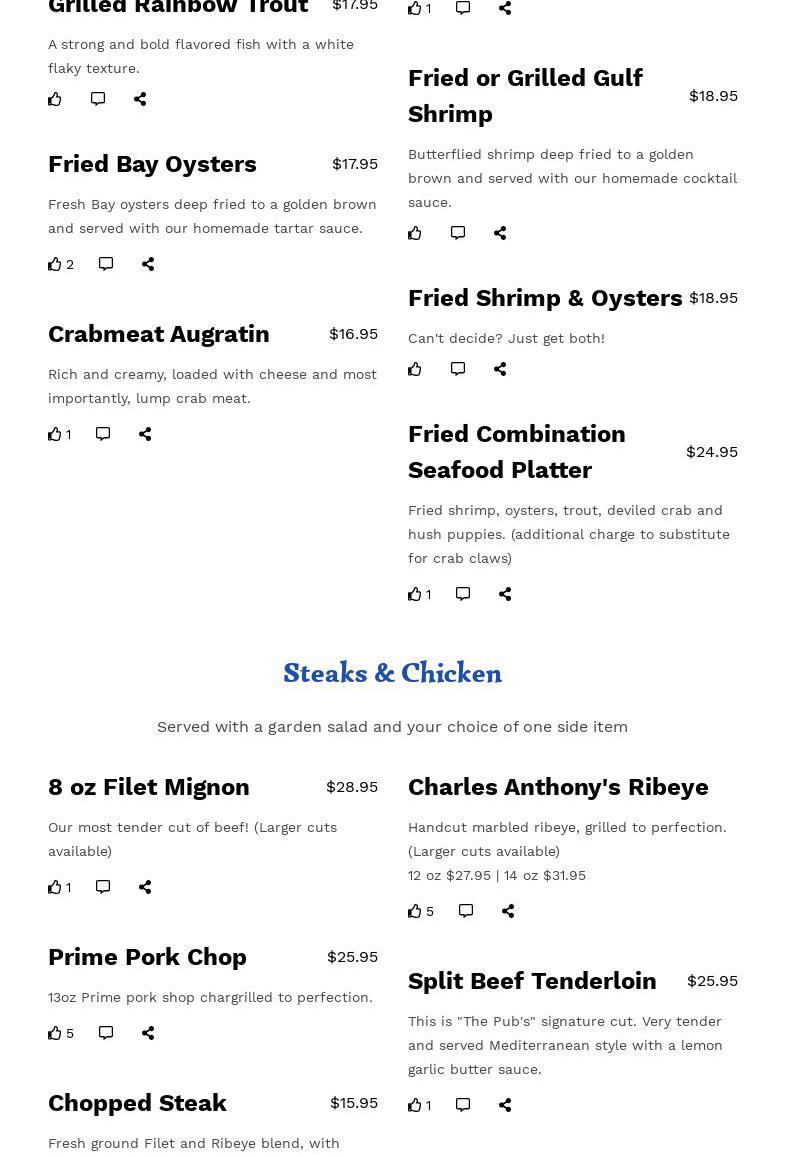785x1157 pixels.
Task: Like the Crabmeat Augratin dish
Action: tap(55, 434)
